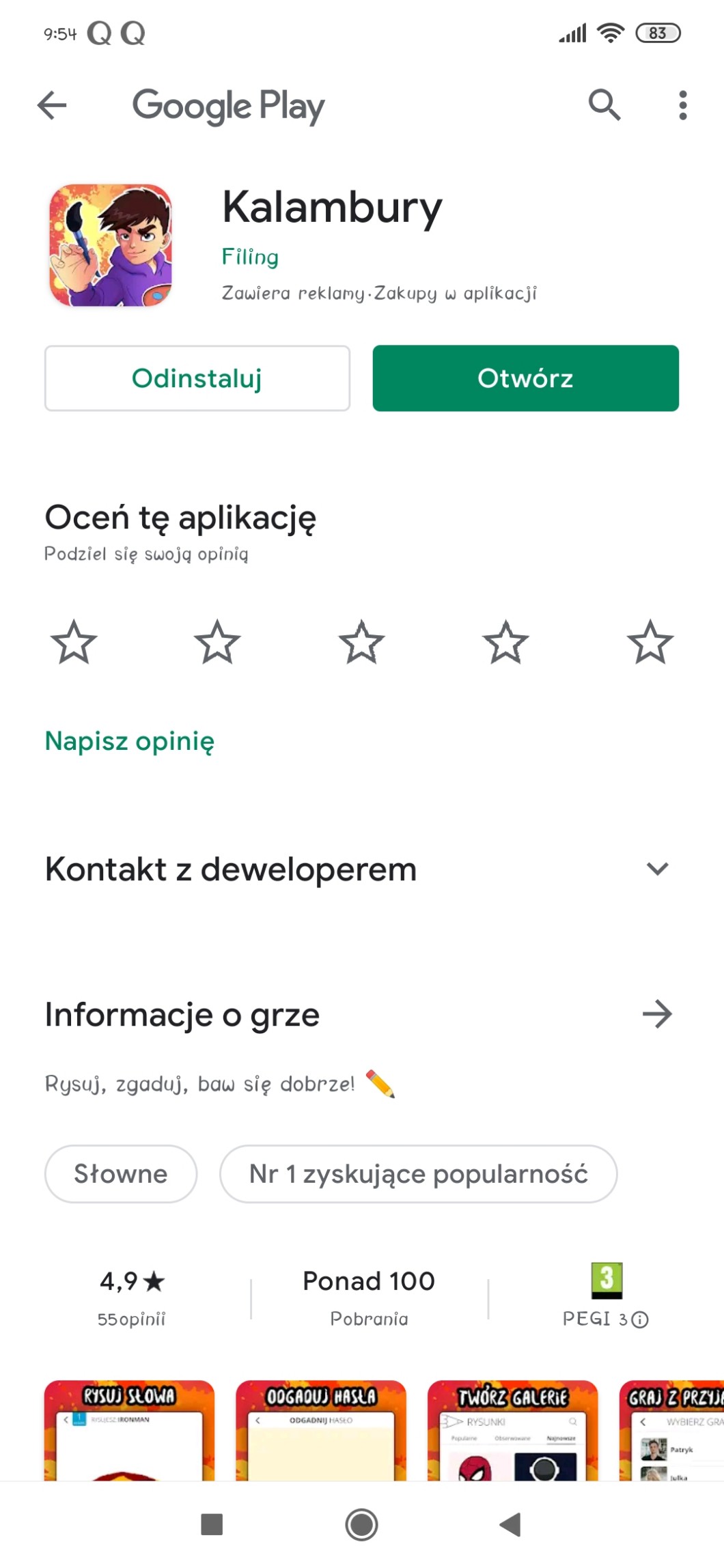The height and width of the screenshot is (1568, 724).
Task: Open Google Play search
Action: click(604, 105)
